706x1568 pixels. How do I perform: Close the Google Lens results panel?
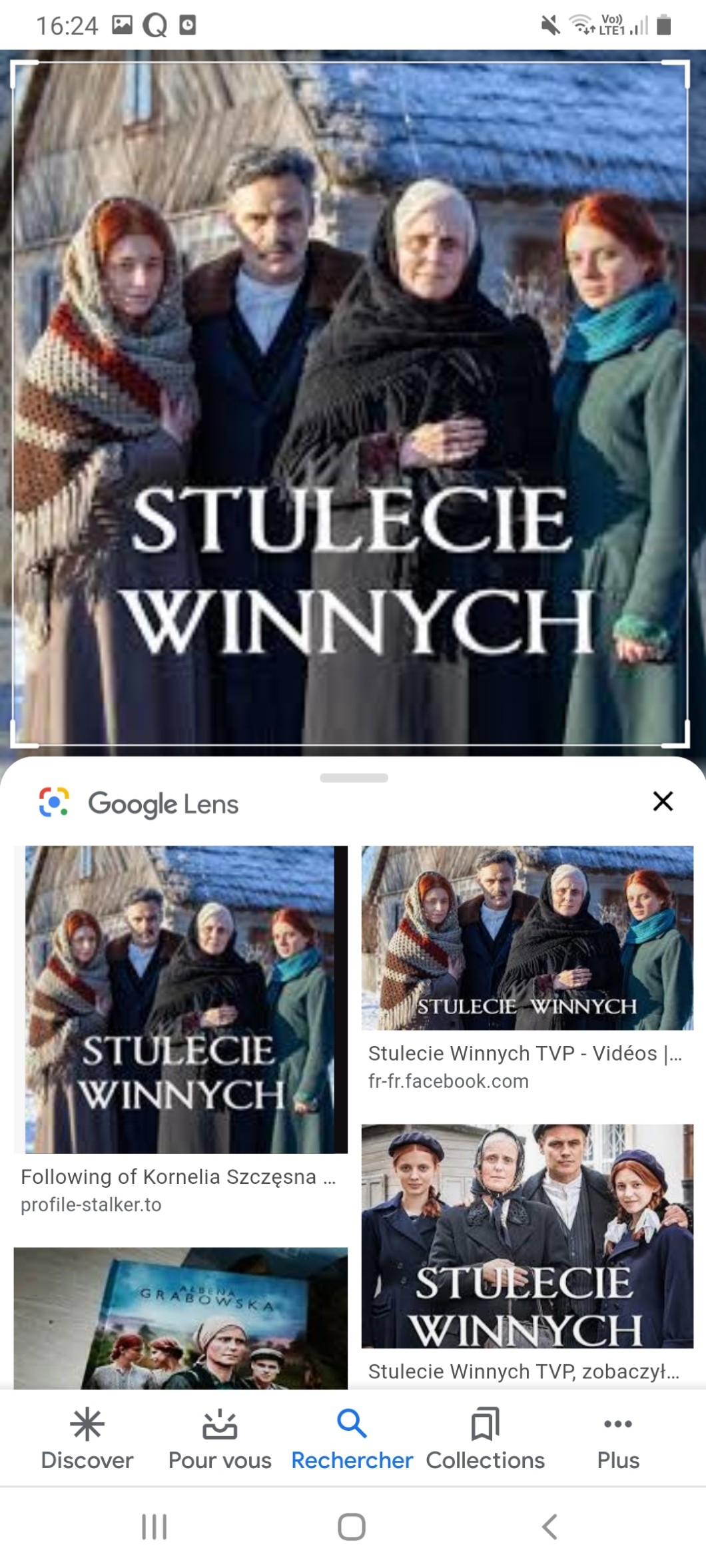coord(663,801)
